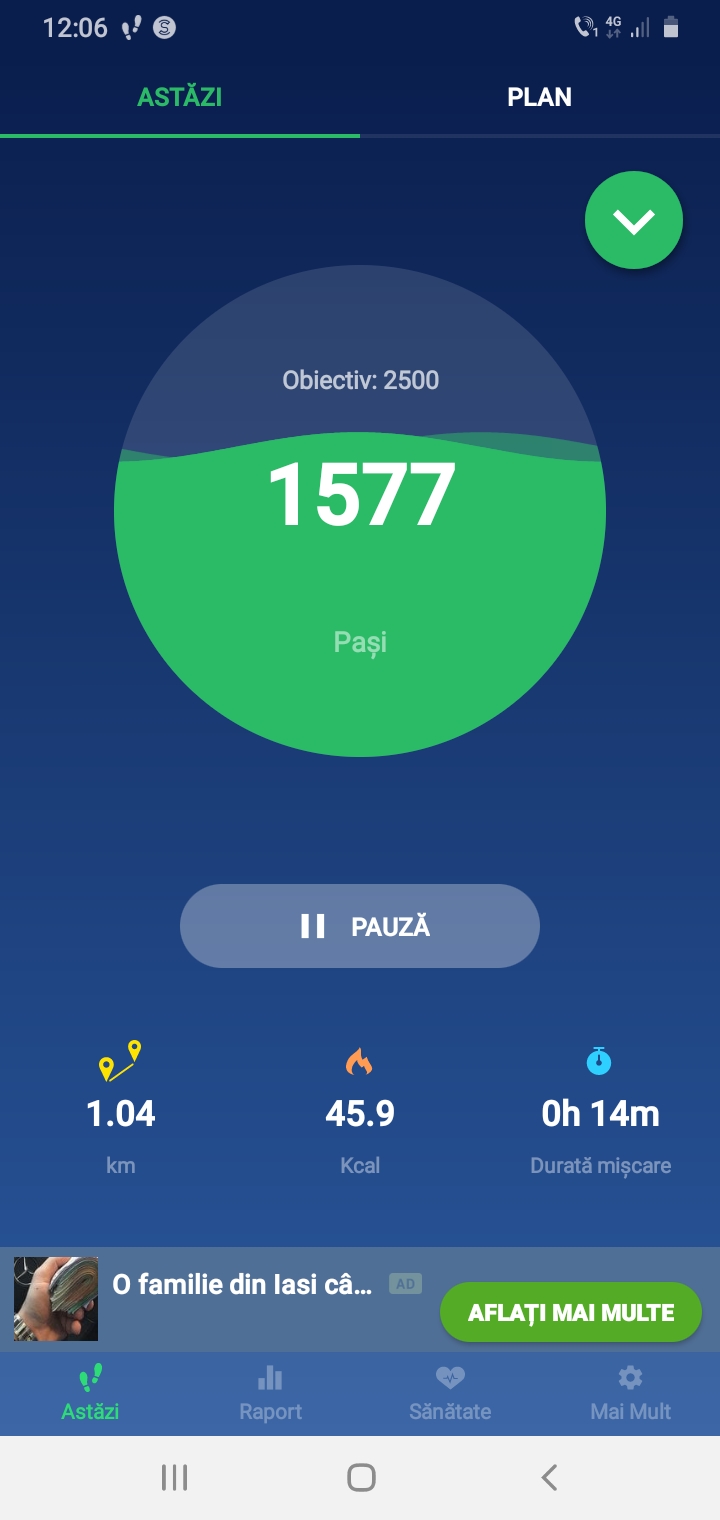Open the ad photo thumbnail

point(56,1299)
